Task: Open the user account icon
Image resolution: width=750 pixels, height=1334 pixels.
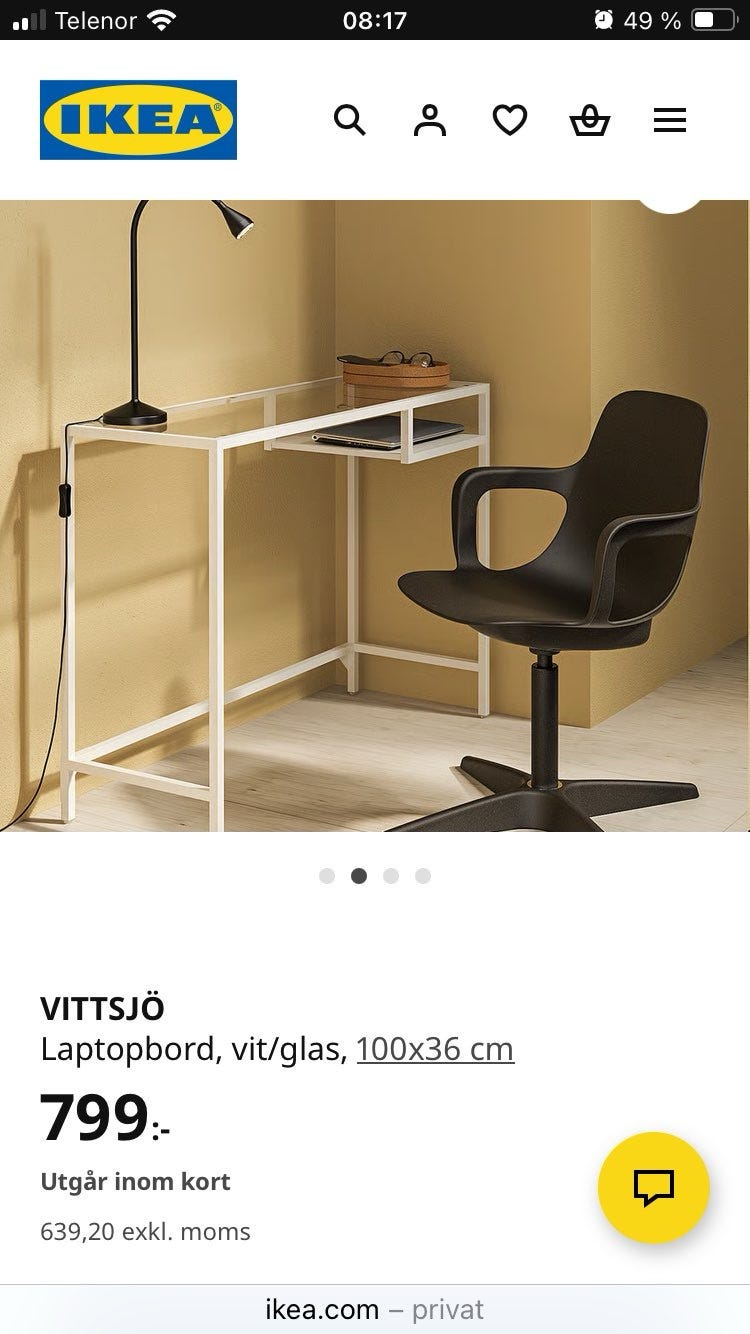Action: (x=430, y=121)
